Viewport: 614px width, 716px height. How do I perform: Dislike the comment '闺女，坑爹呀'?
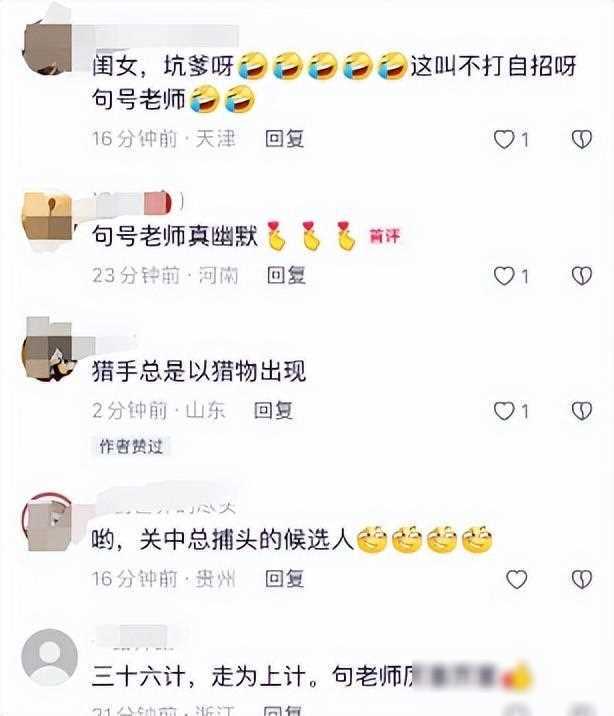pos(581,140)
